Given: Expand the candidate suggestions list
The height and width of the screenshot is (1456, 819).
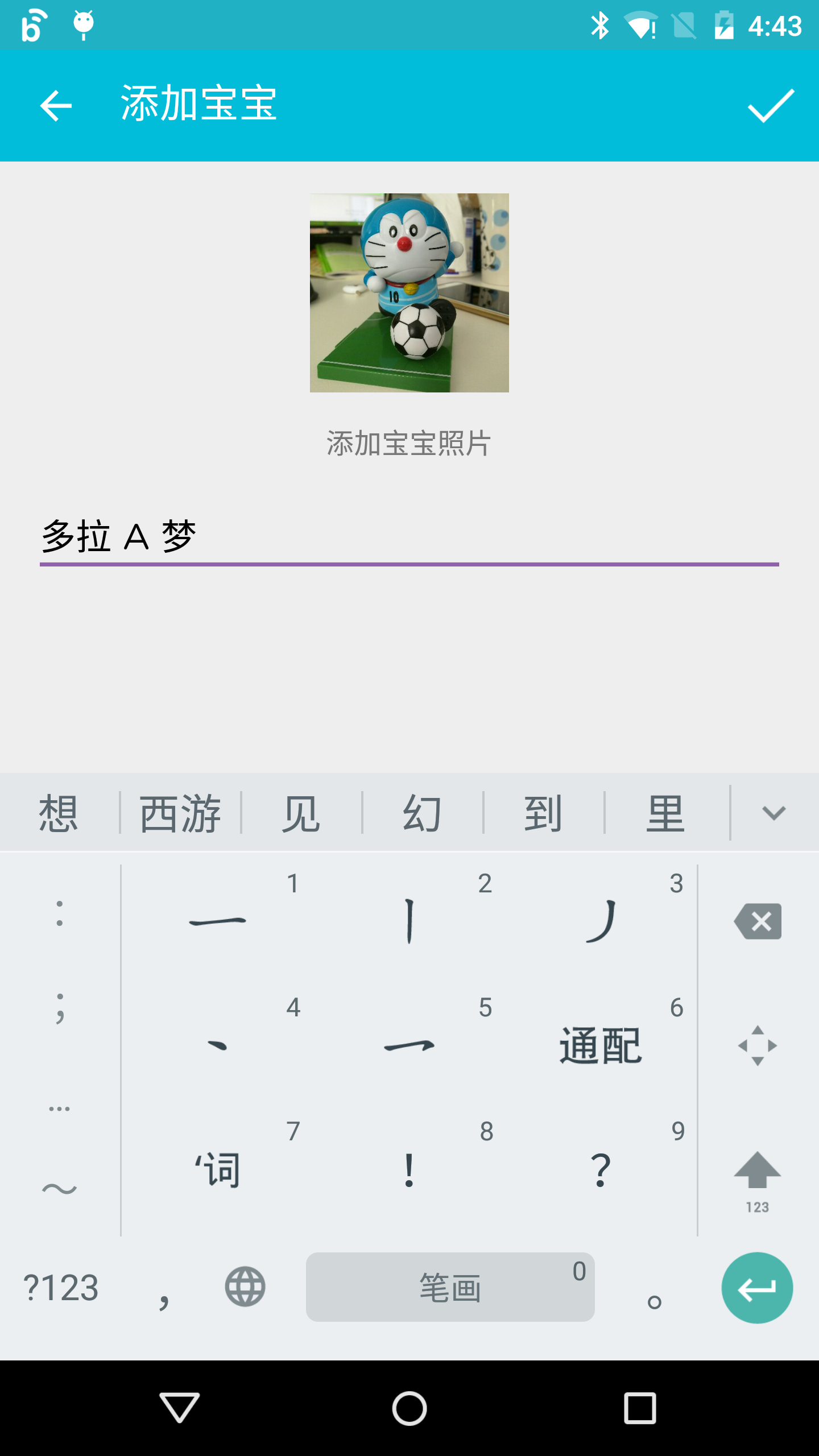Looking at the screenshot, I should point(773,813).
